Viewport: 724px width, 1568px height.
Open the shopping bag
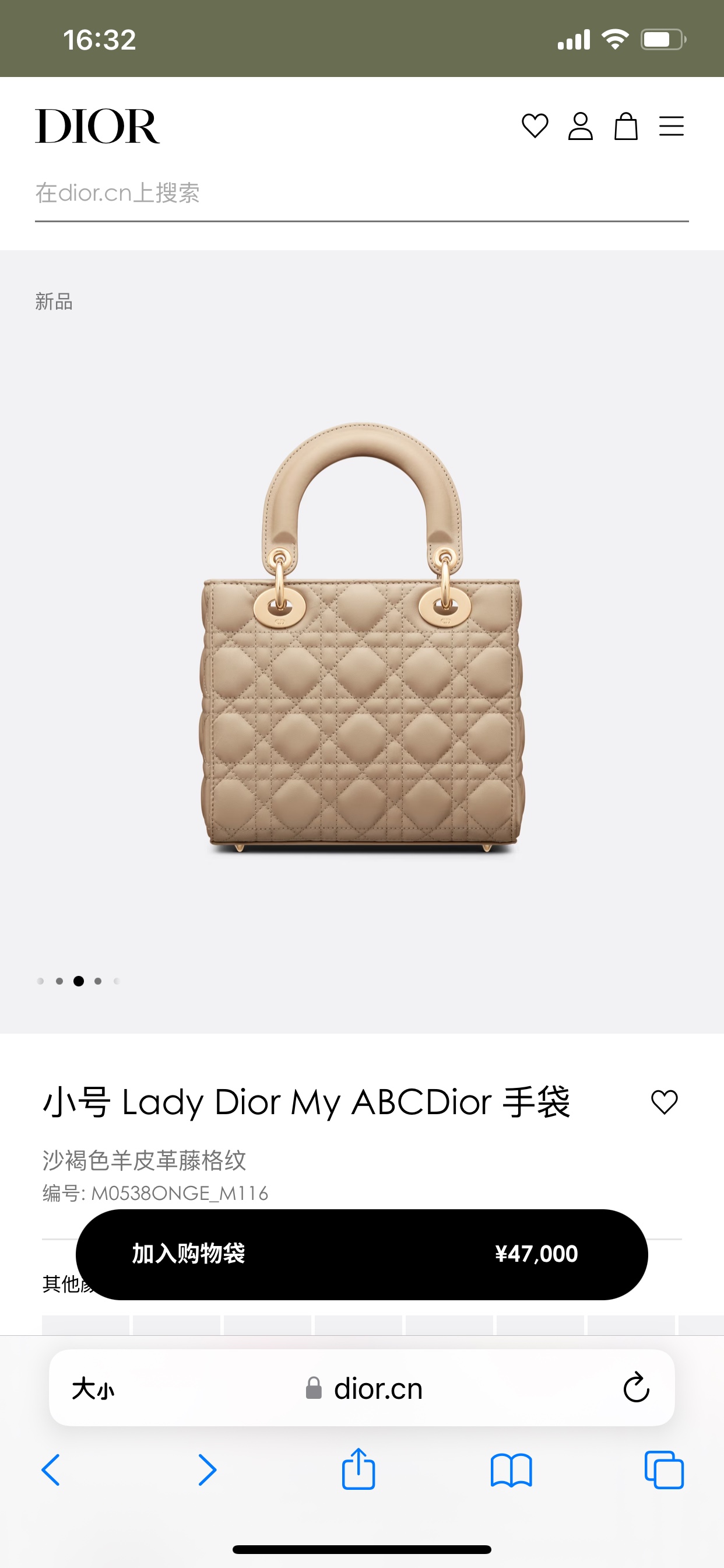pos(625,126)
